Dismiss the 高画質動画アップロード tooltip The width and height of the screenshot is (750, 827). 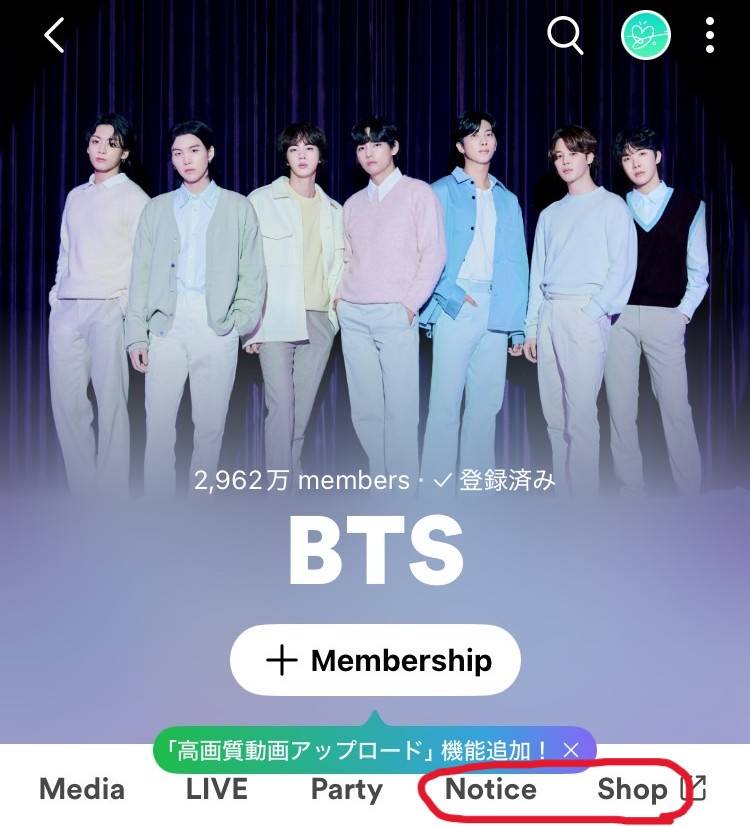pos(571,749)
